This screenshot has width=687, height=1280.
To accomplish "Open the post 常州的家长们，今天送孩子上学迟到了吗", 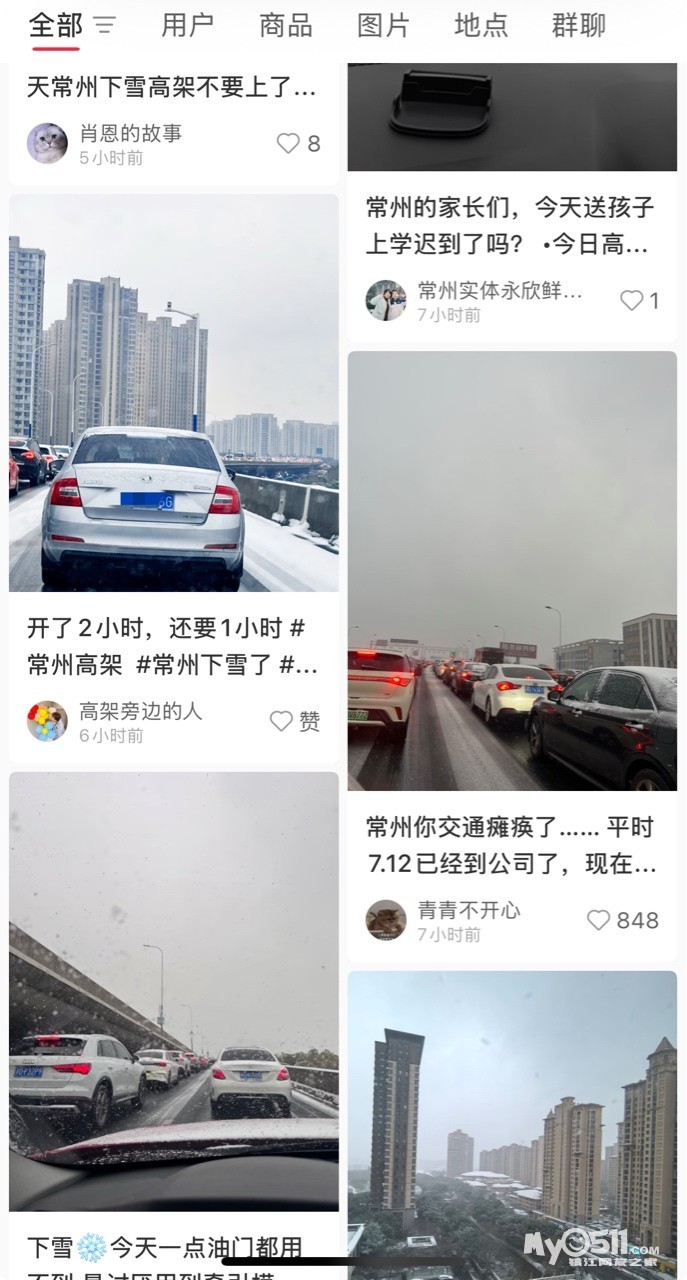I will [511, 225].
